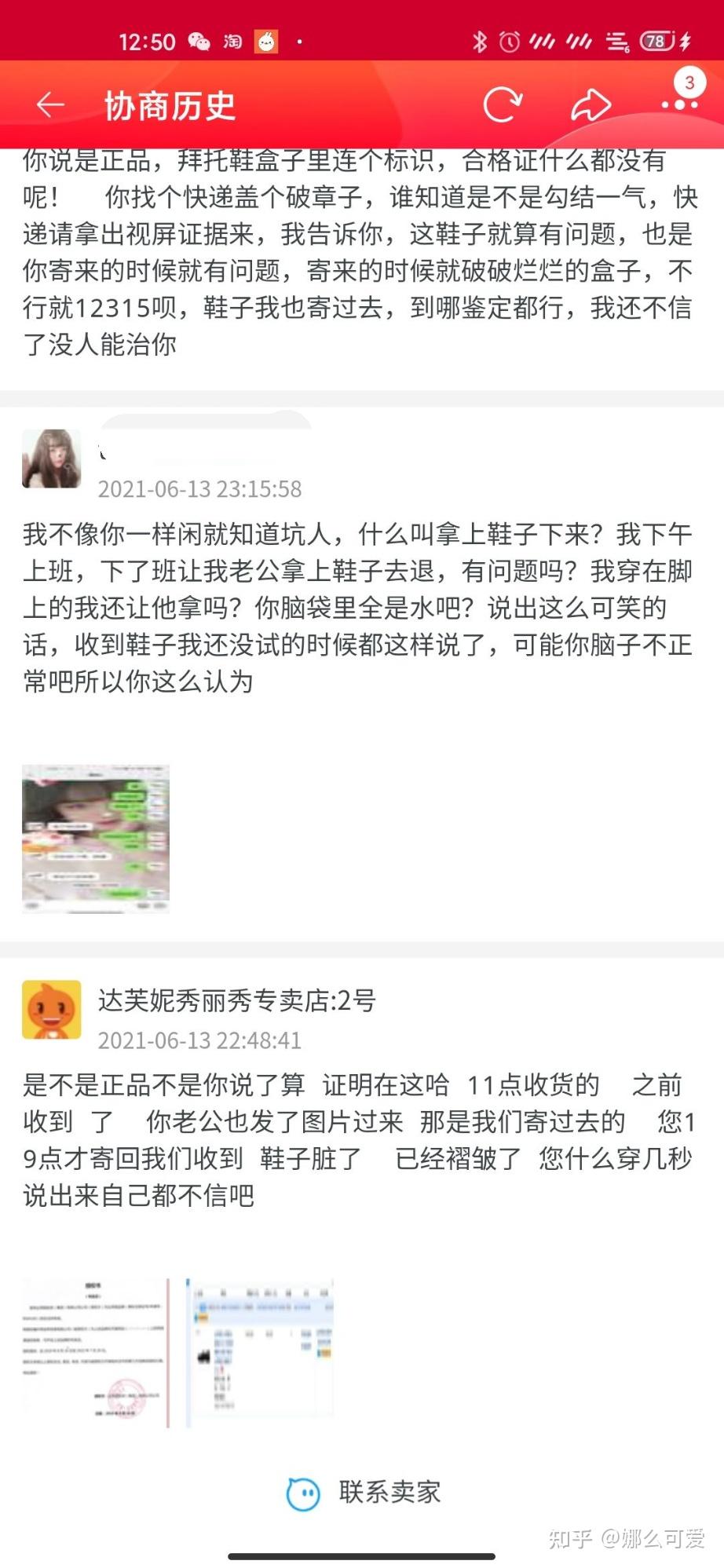Refresh the negotiation history page
The image size is (724, 1568).
pos(503,104)
